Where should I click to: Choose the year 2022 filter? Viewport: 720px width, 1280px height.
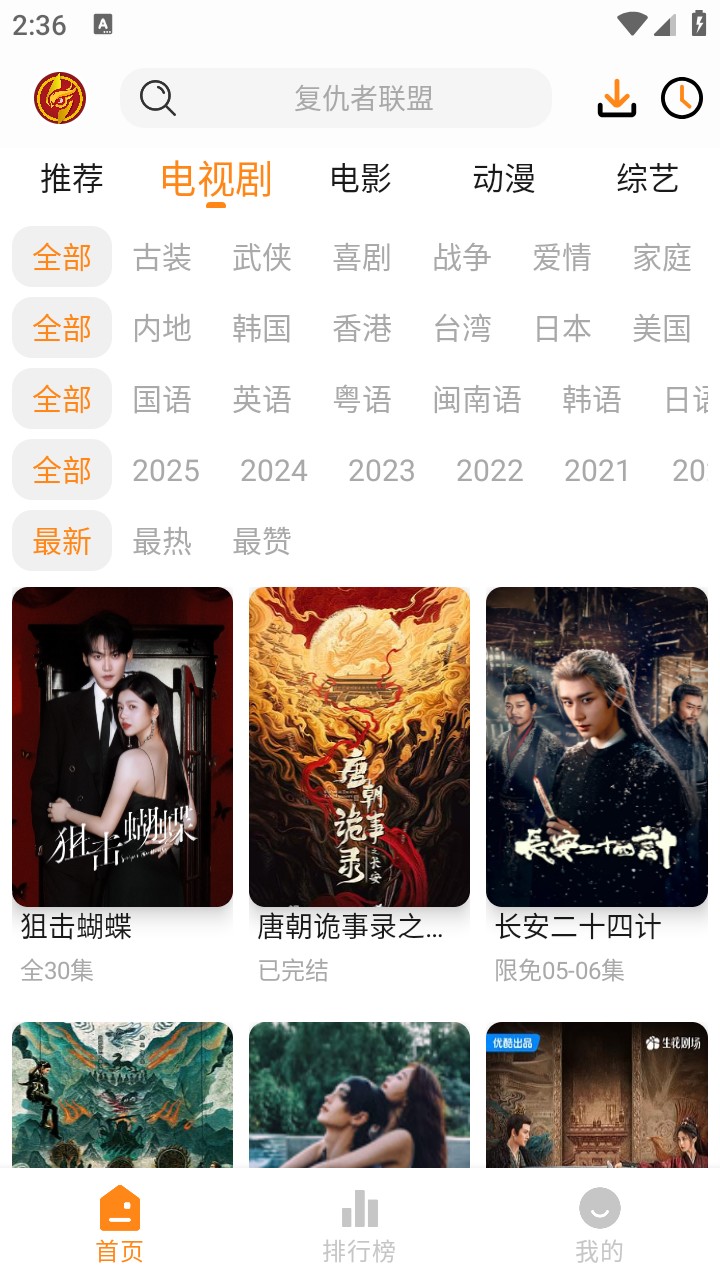point(490,471)
